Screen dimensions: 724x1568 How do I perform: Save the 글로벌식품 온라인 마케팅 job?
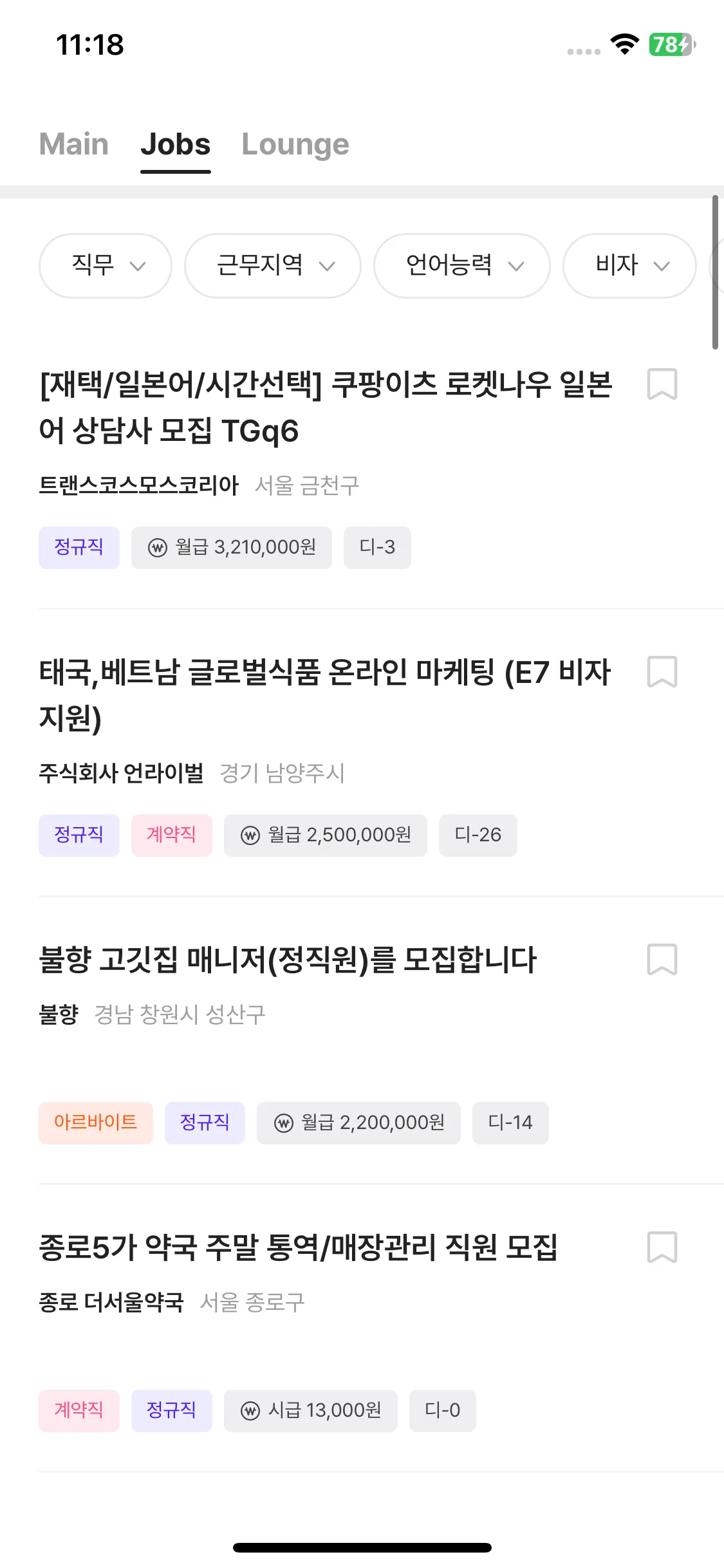pyautogui.click(x=662, y=672)
